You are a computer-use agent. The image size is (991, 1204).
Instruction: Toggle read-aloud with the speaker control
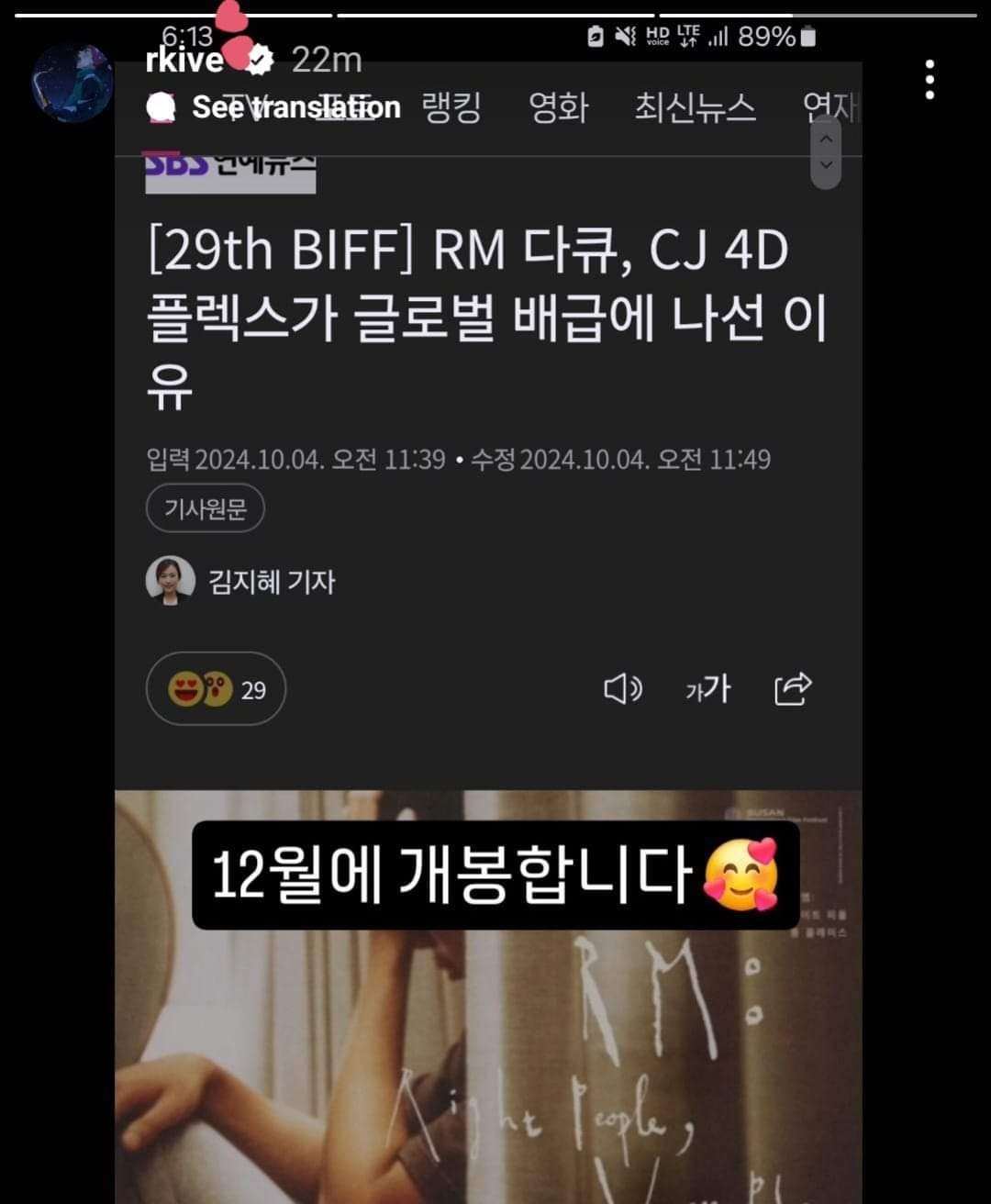623,689
